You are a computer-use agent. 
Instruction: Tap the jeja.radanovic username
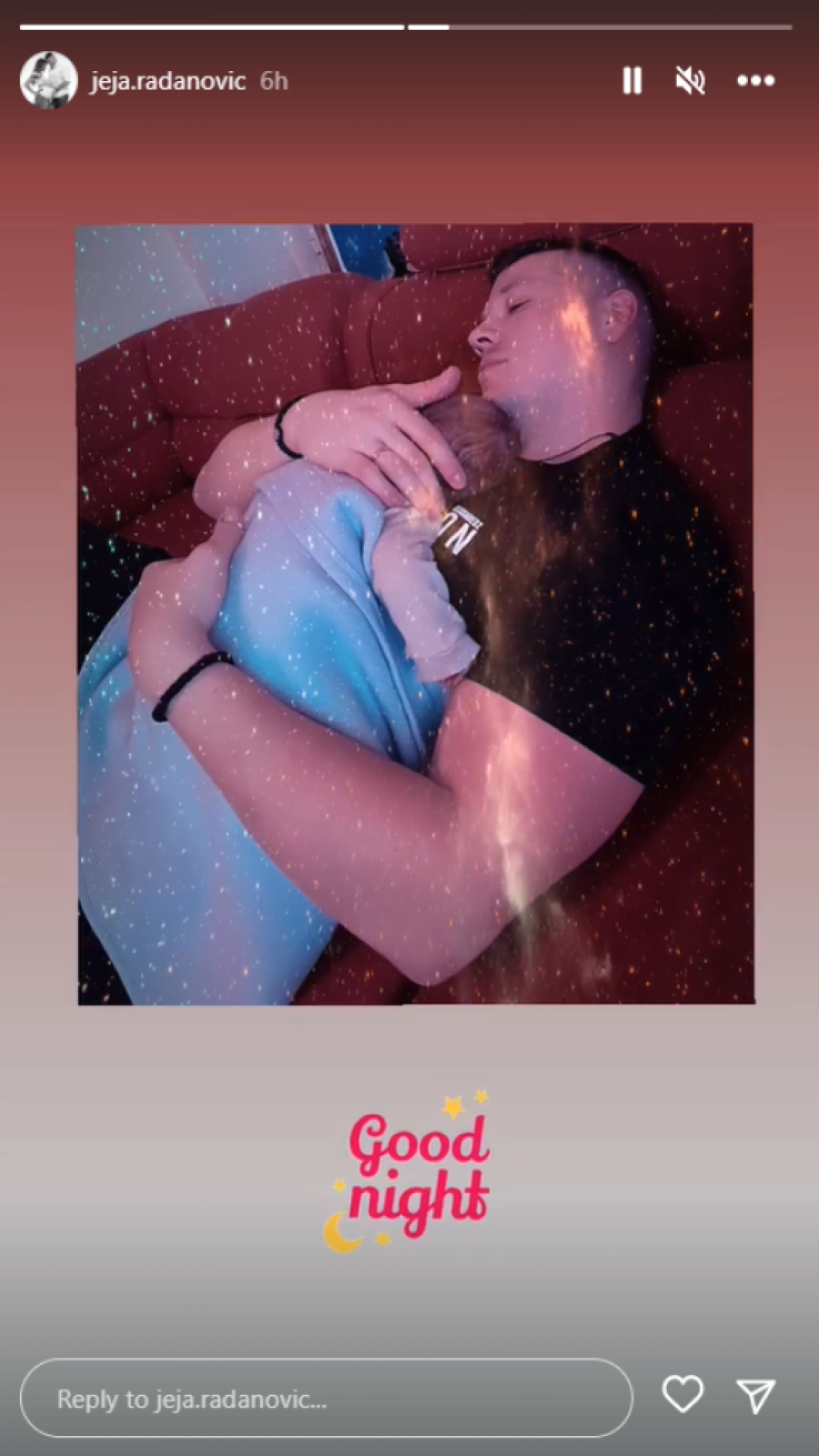(167, 81)
